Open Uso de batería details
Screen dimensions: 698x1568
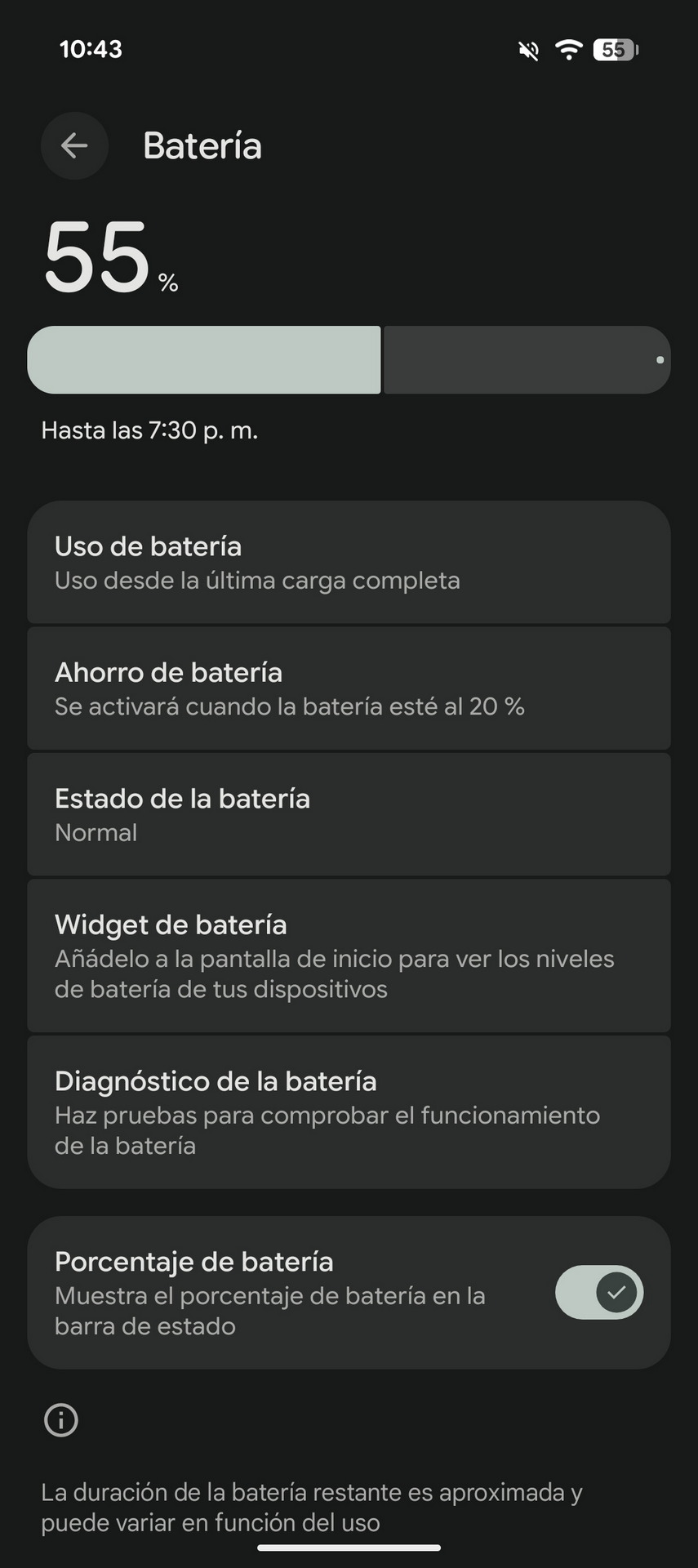[349, 563]
